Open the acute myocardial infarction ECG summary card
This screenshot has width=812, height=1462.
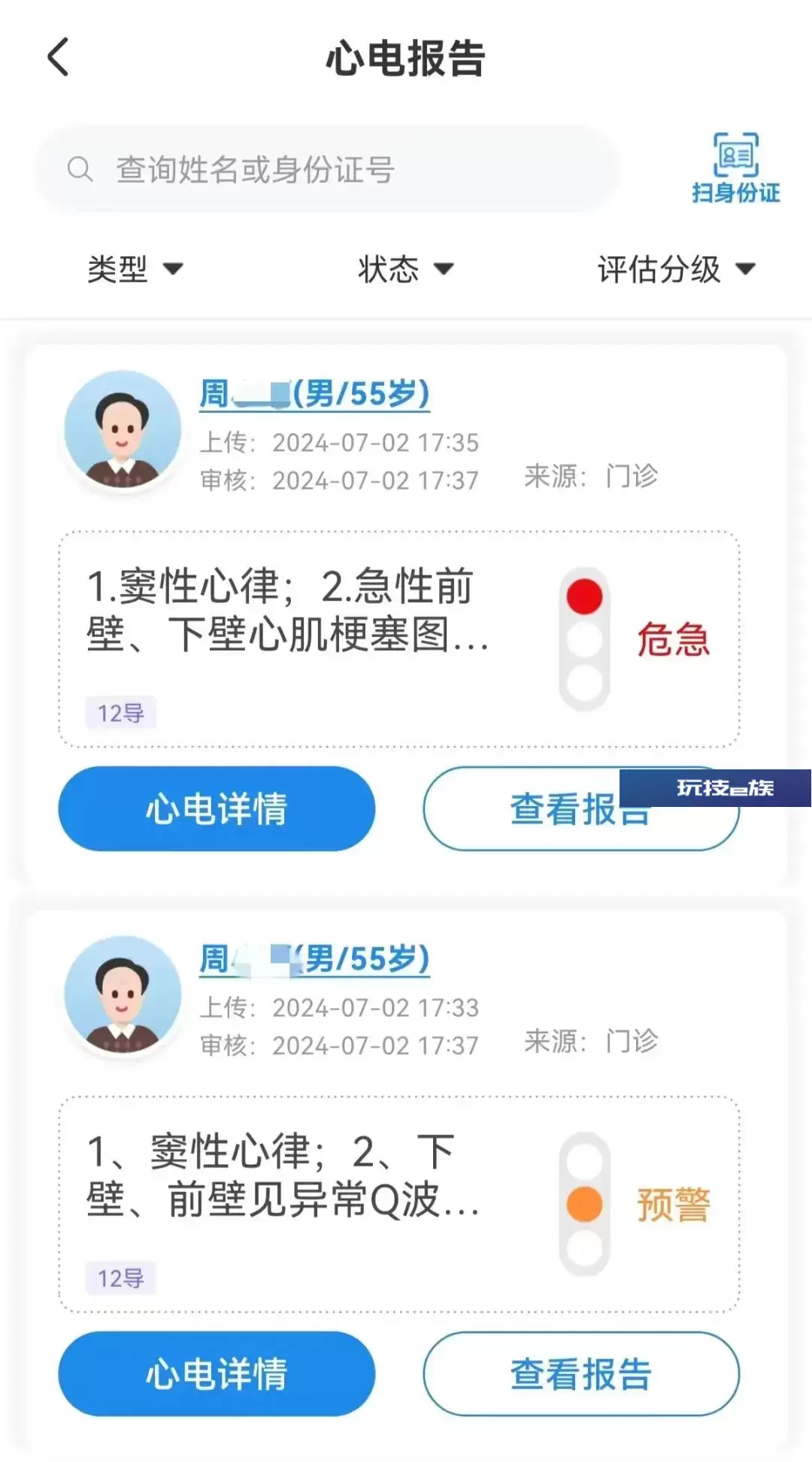click(x=399, y=639)
